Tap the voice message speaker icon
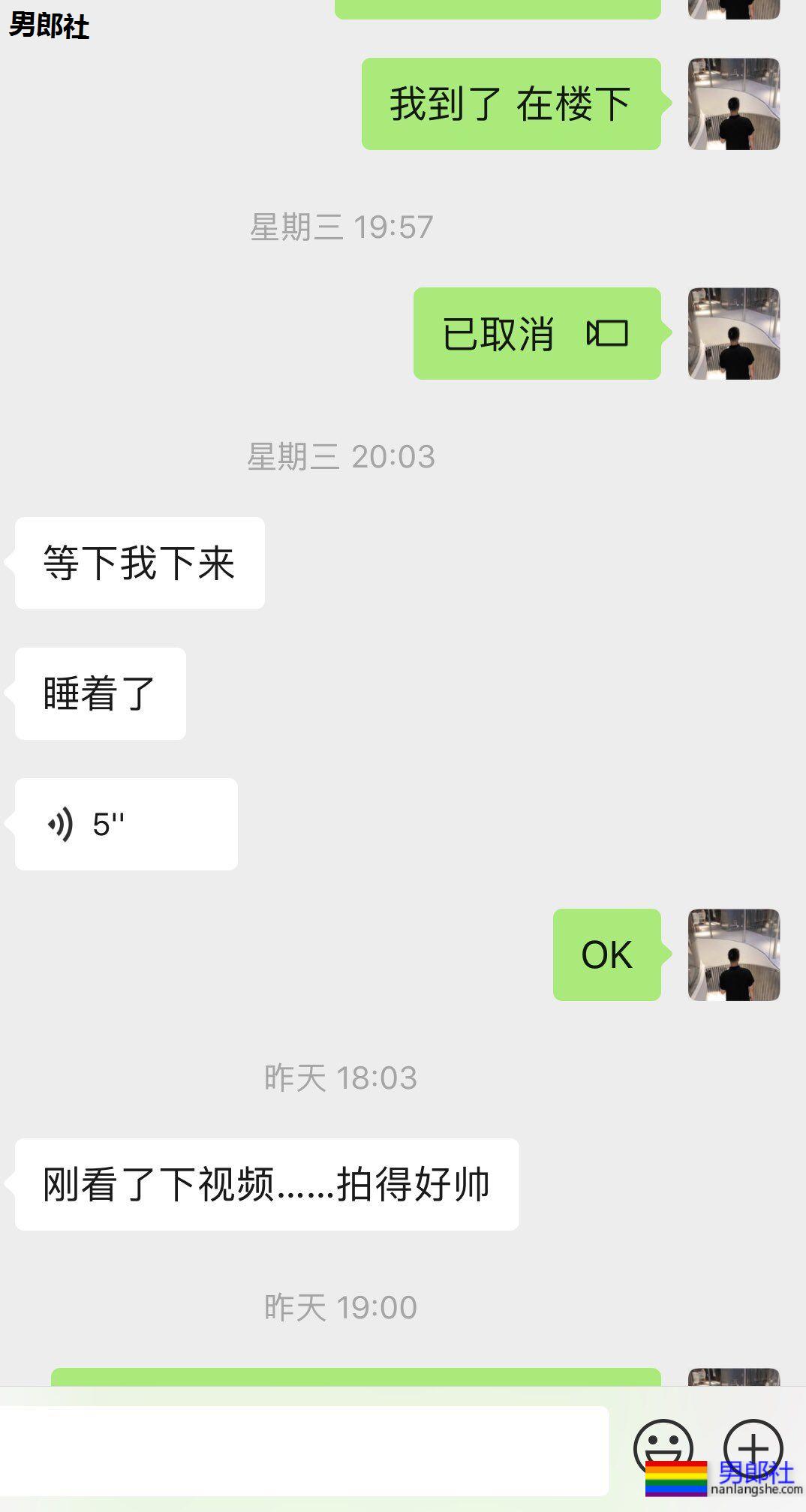 pos(60,824)
